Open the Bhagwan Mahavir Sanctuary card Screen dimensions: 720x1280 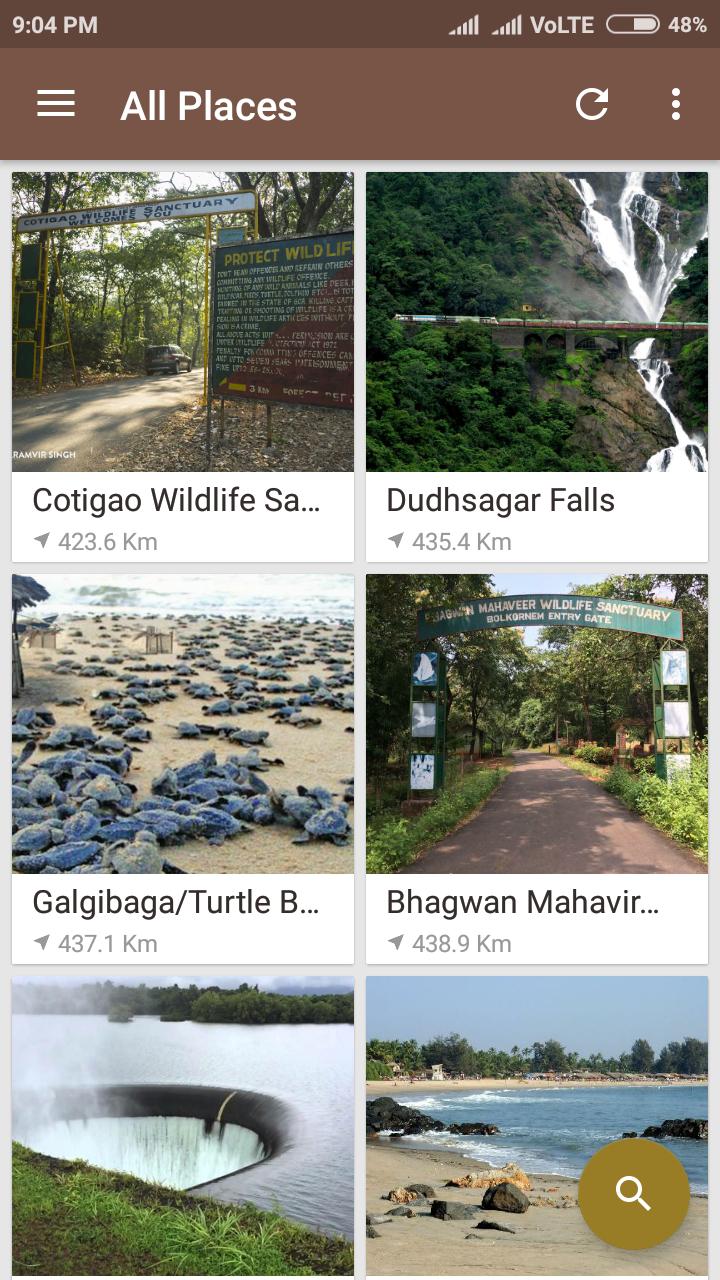pos(536,723)
